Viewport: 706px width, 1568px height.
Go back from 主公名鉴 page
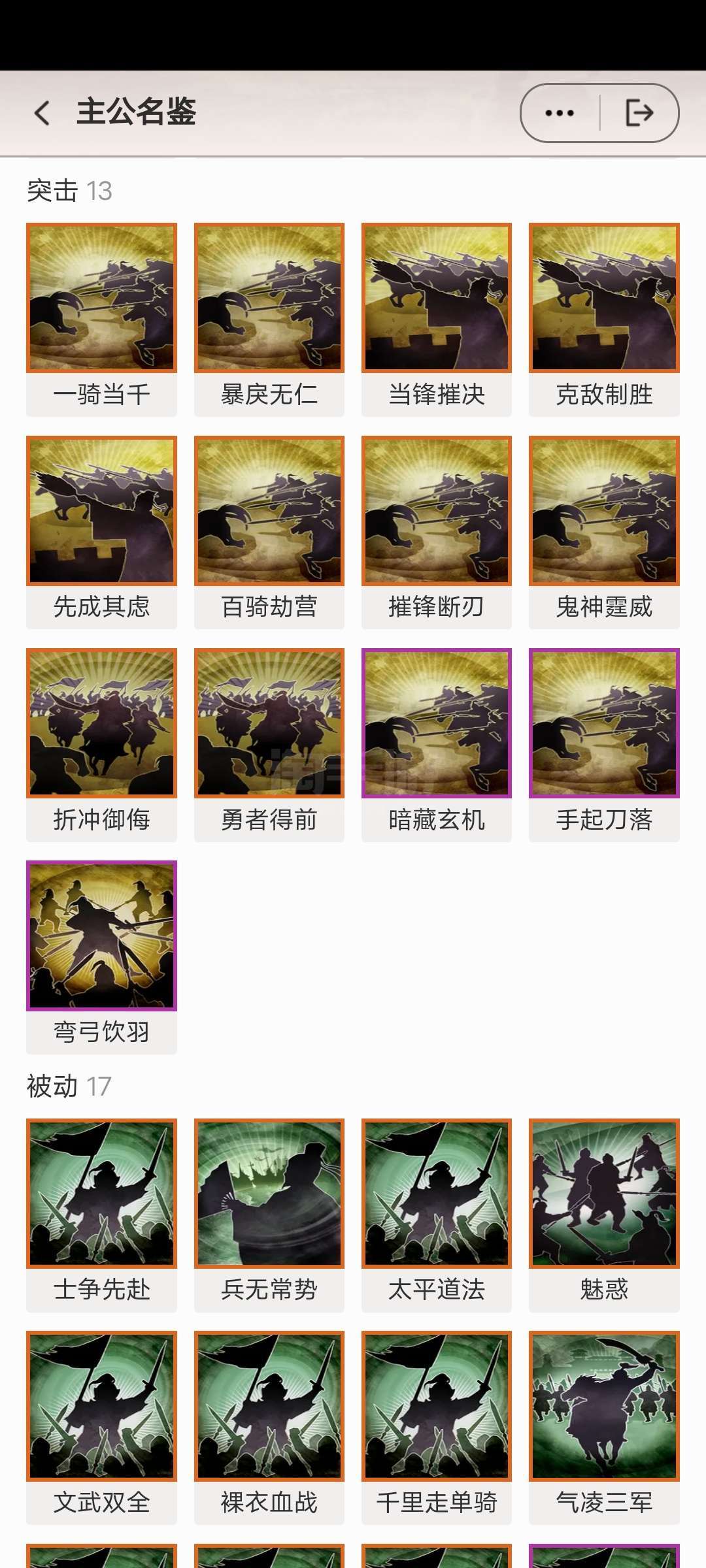[42, 113]
